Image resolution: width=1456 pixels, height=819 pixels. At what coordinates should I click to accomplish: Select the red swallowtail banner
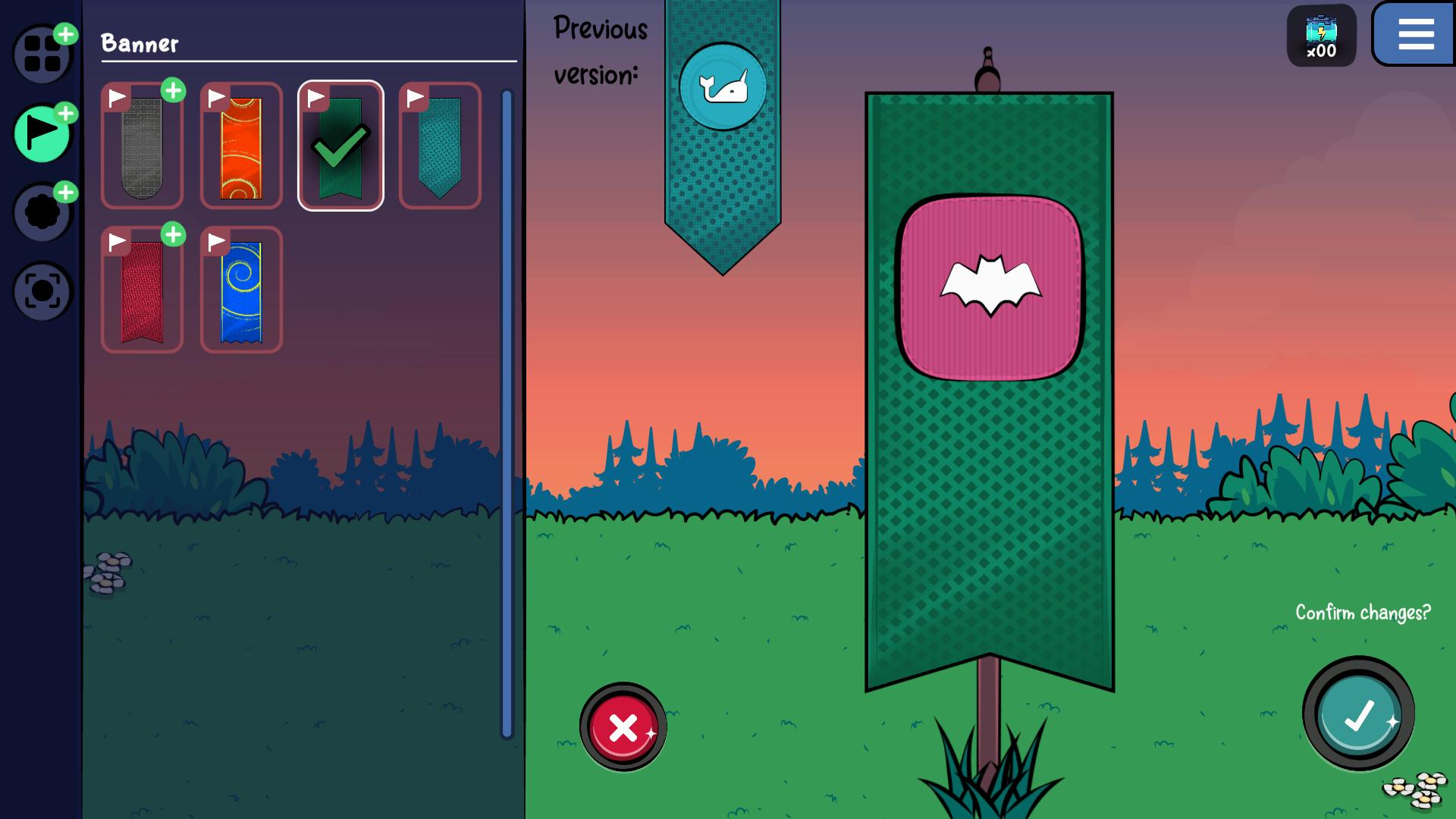click(142, 290)
